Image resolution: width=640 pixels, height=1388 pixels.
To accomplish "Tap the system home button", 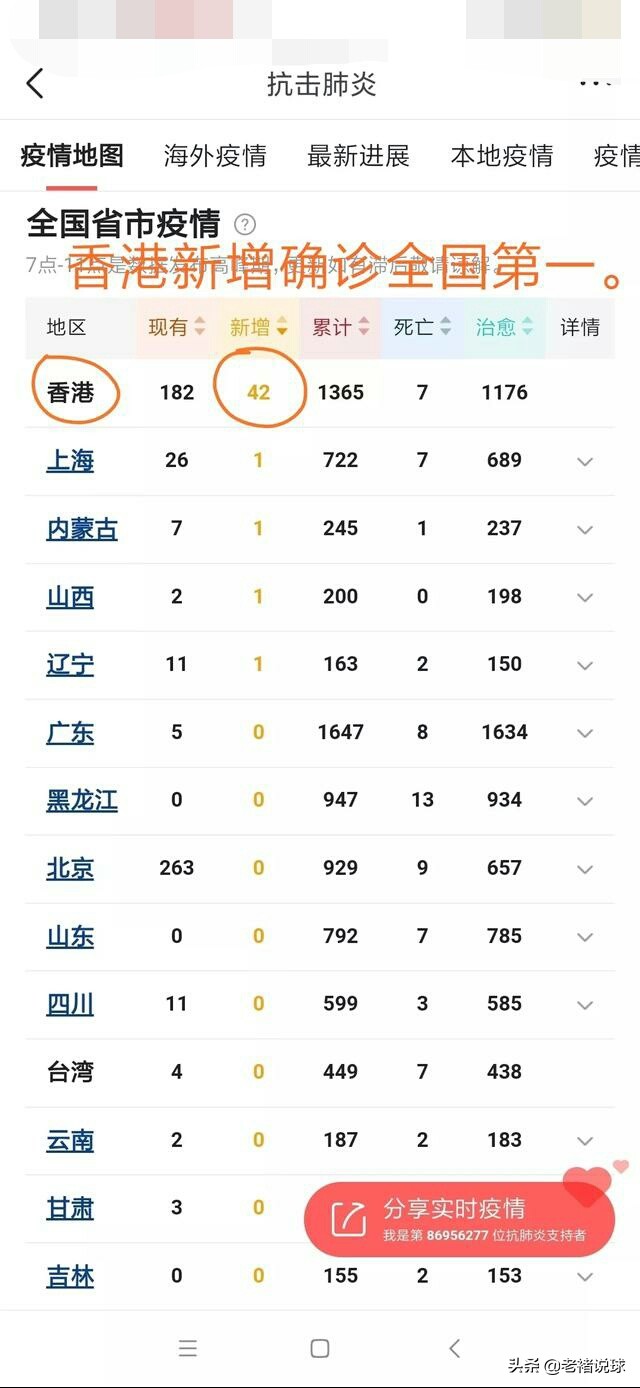I will [x=320, y=1348].
